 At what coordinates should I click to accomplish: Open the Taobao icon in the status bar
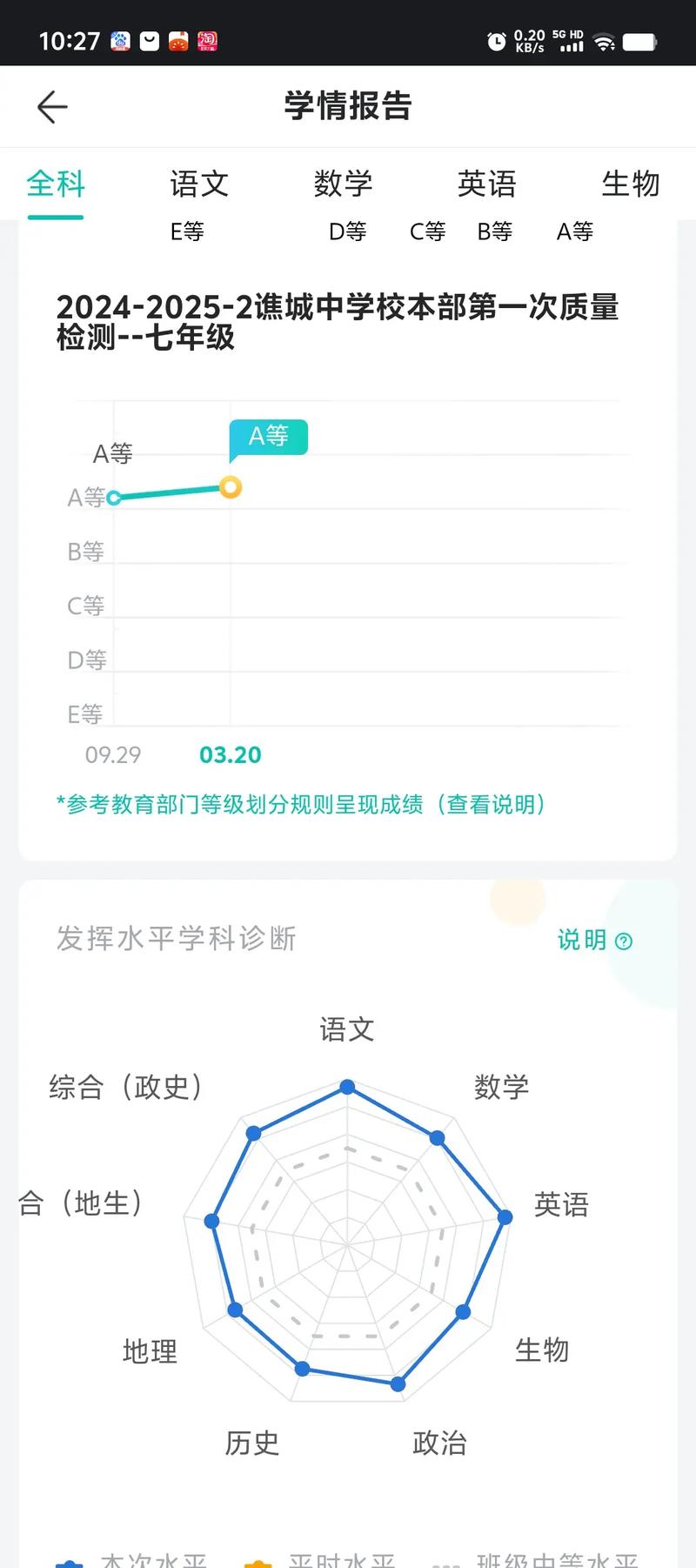coord(206,41)
